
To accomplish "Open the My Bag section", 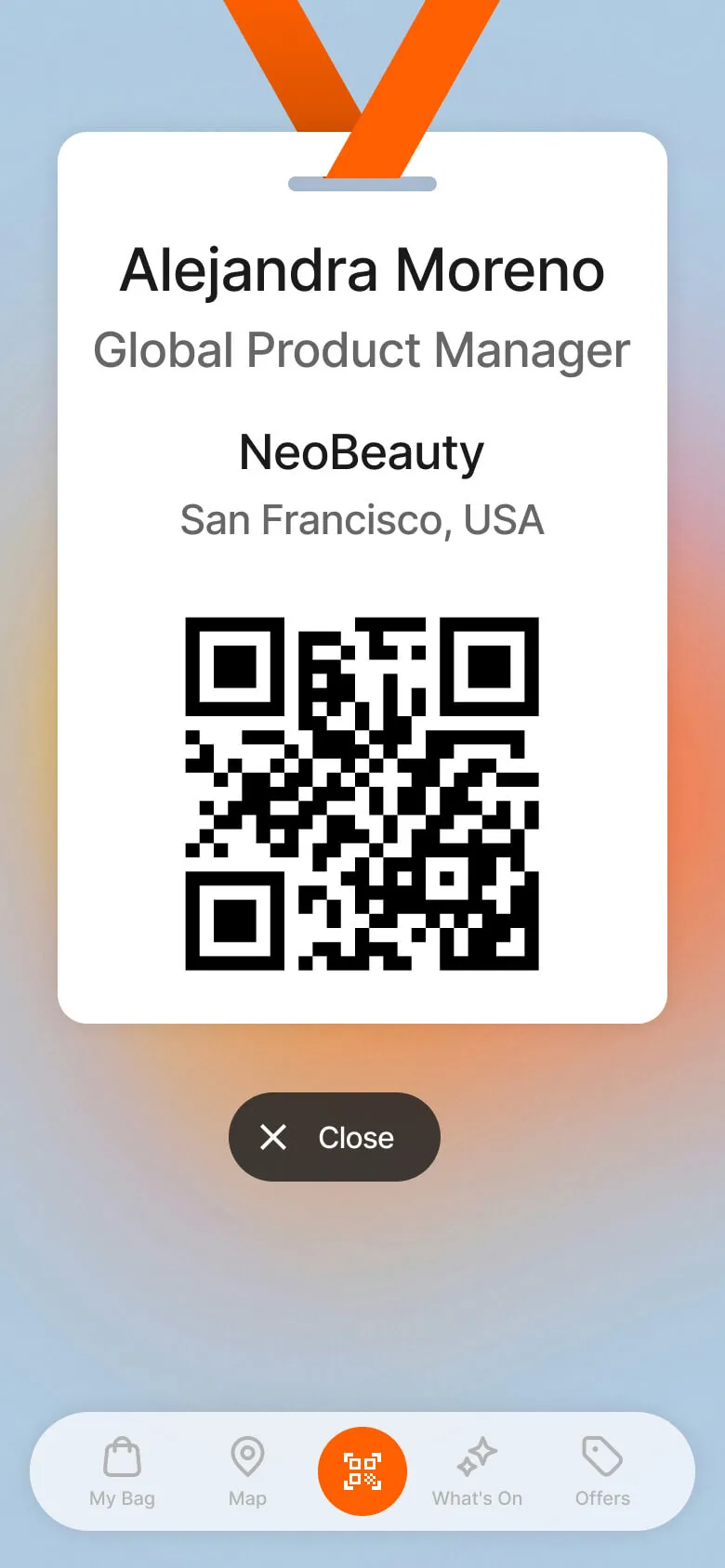I will pyautogui.click(x=121, y=1472).
